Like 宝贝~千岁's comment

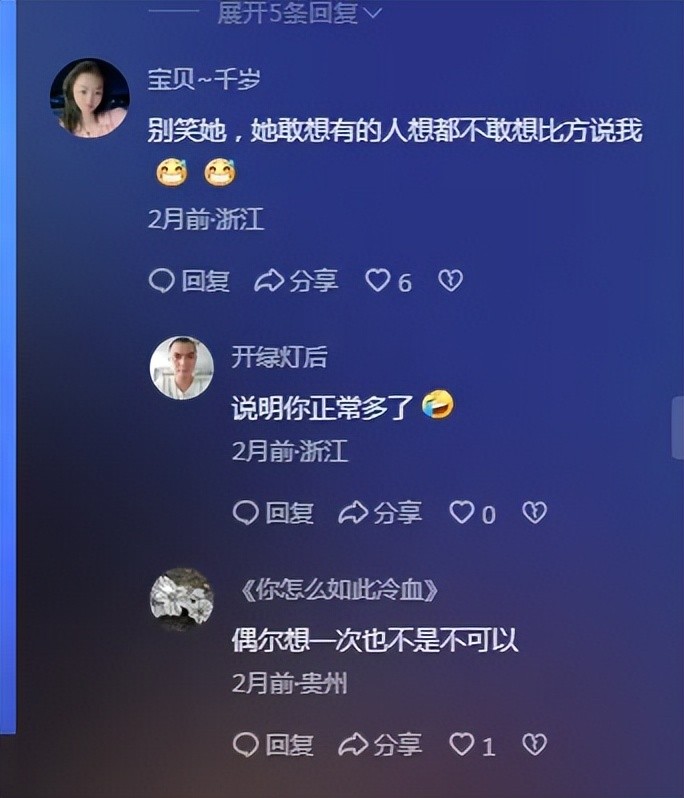tap(378, 282)
